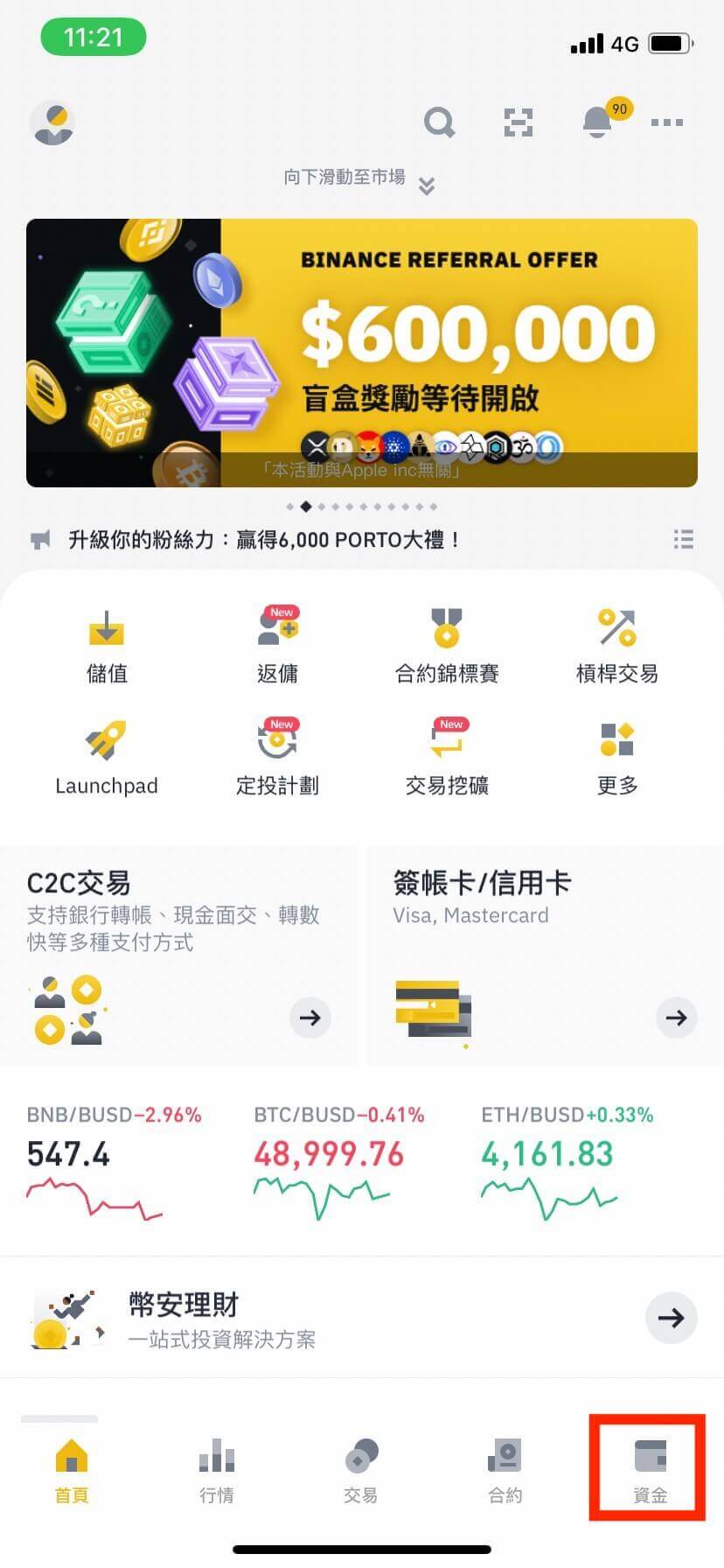724x1568 pixels.
Task: Open 槓桿交易 margin trading
Action: point(617,647)
